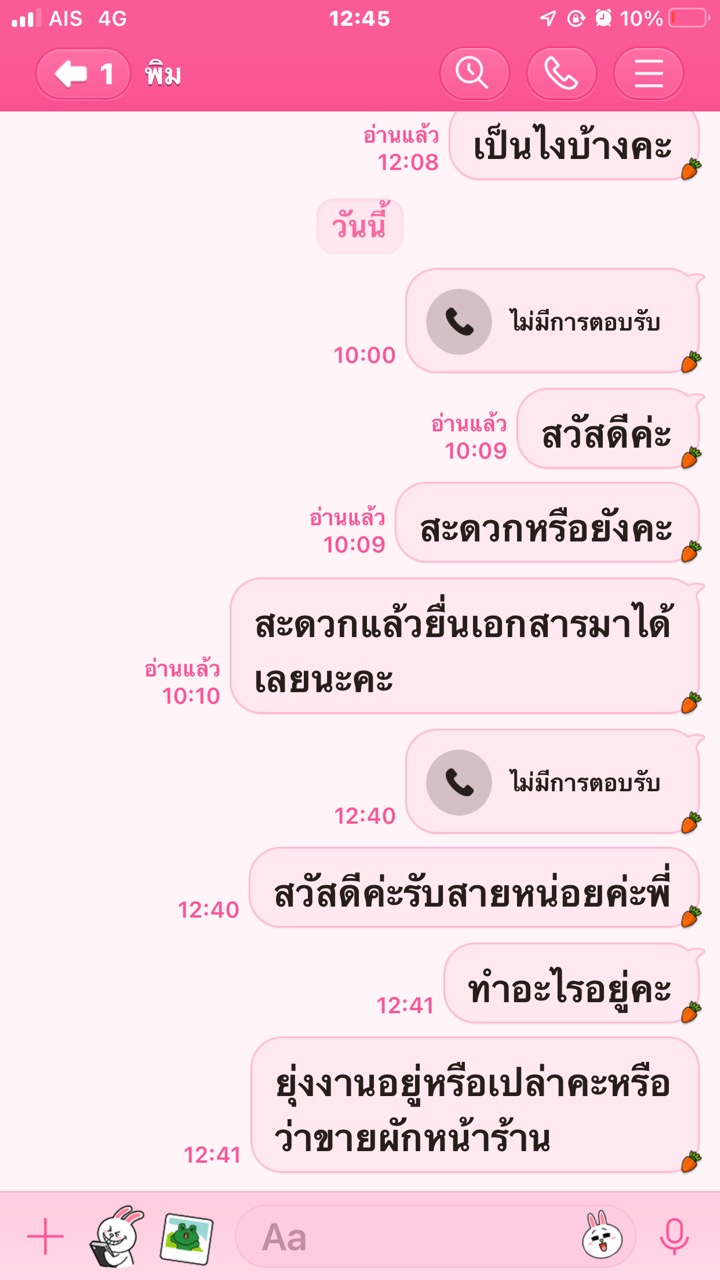Start a voice call with พิม
Image resolution: width=720 pixels, height=1280 pixels.
tap(561, 74)
